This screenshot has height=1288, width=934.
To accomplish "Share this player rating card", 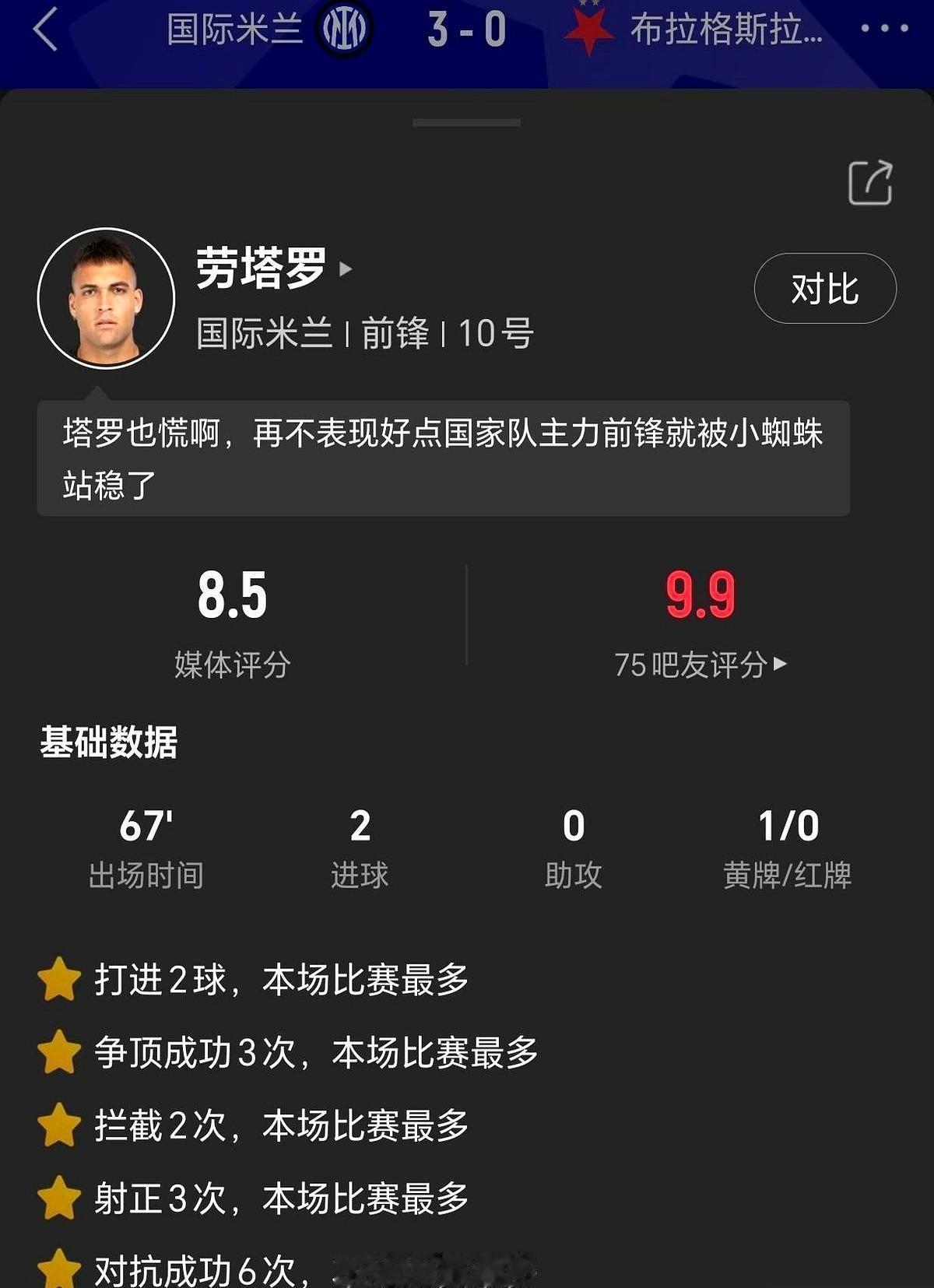I will tap(869, 184).
